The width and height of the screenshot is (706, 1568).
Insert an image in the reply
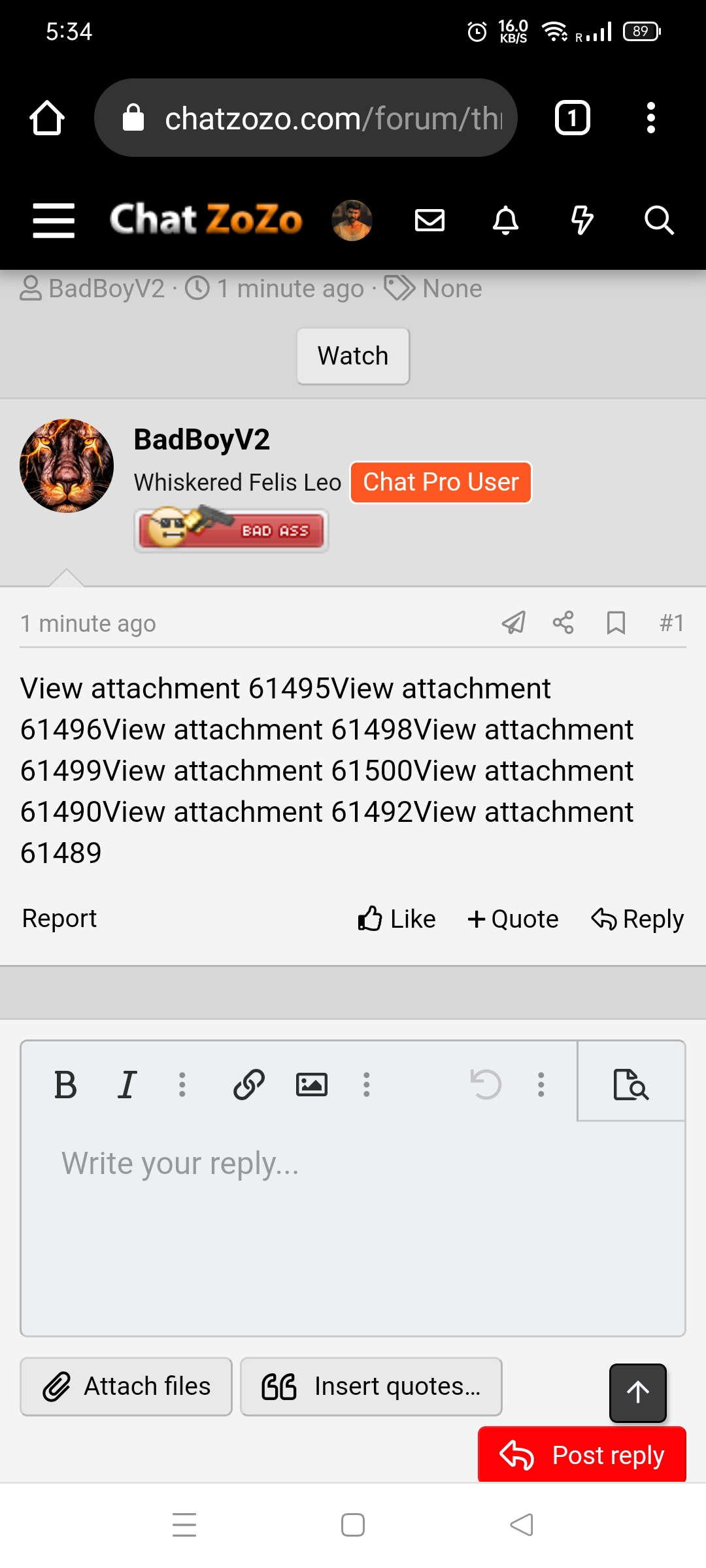tap(312, 1085)
